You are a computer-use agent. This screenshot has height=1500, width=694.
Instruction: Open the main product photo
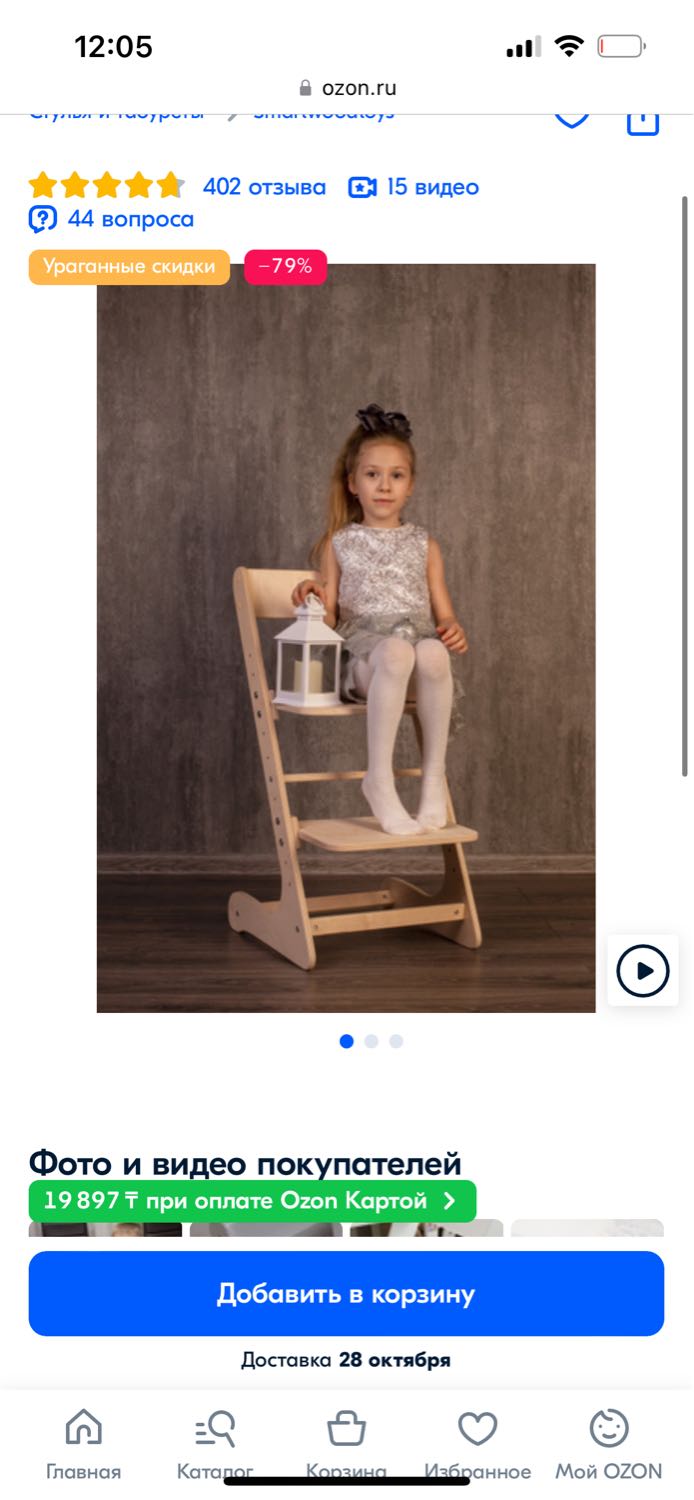[346, 637]
